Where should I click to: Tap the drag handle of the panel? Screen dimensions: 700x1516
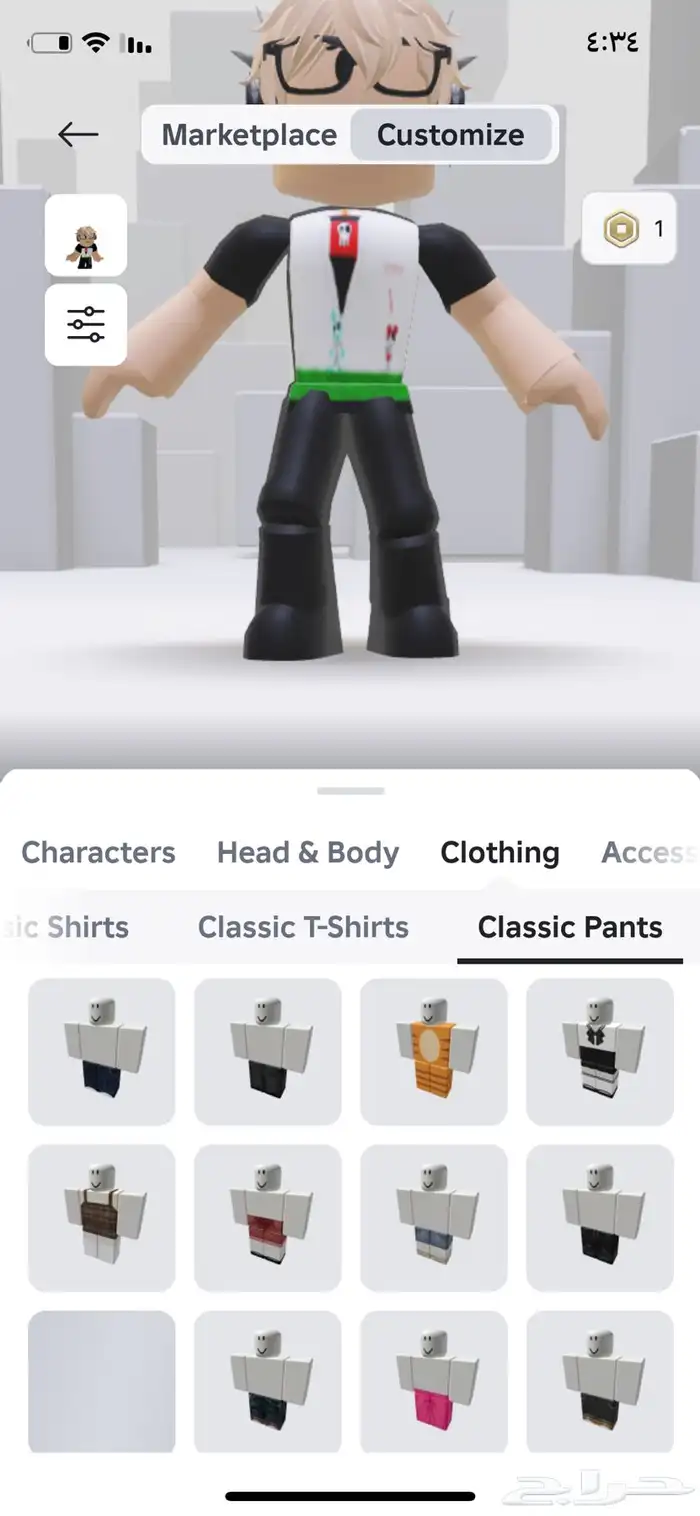(350, 790)
